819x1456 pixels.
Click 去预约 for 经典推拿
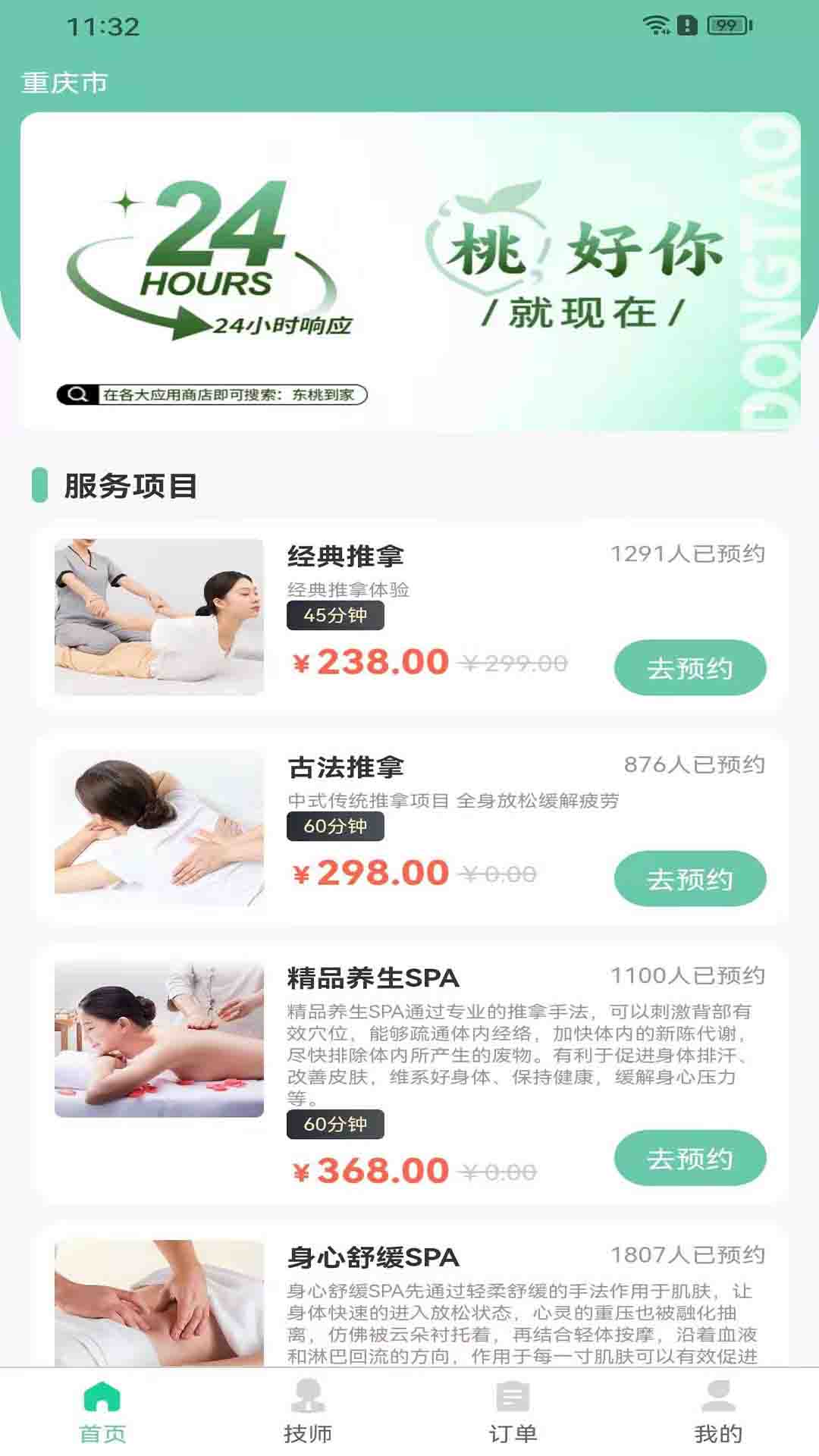pyautogui.click(x=692, y=667)
